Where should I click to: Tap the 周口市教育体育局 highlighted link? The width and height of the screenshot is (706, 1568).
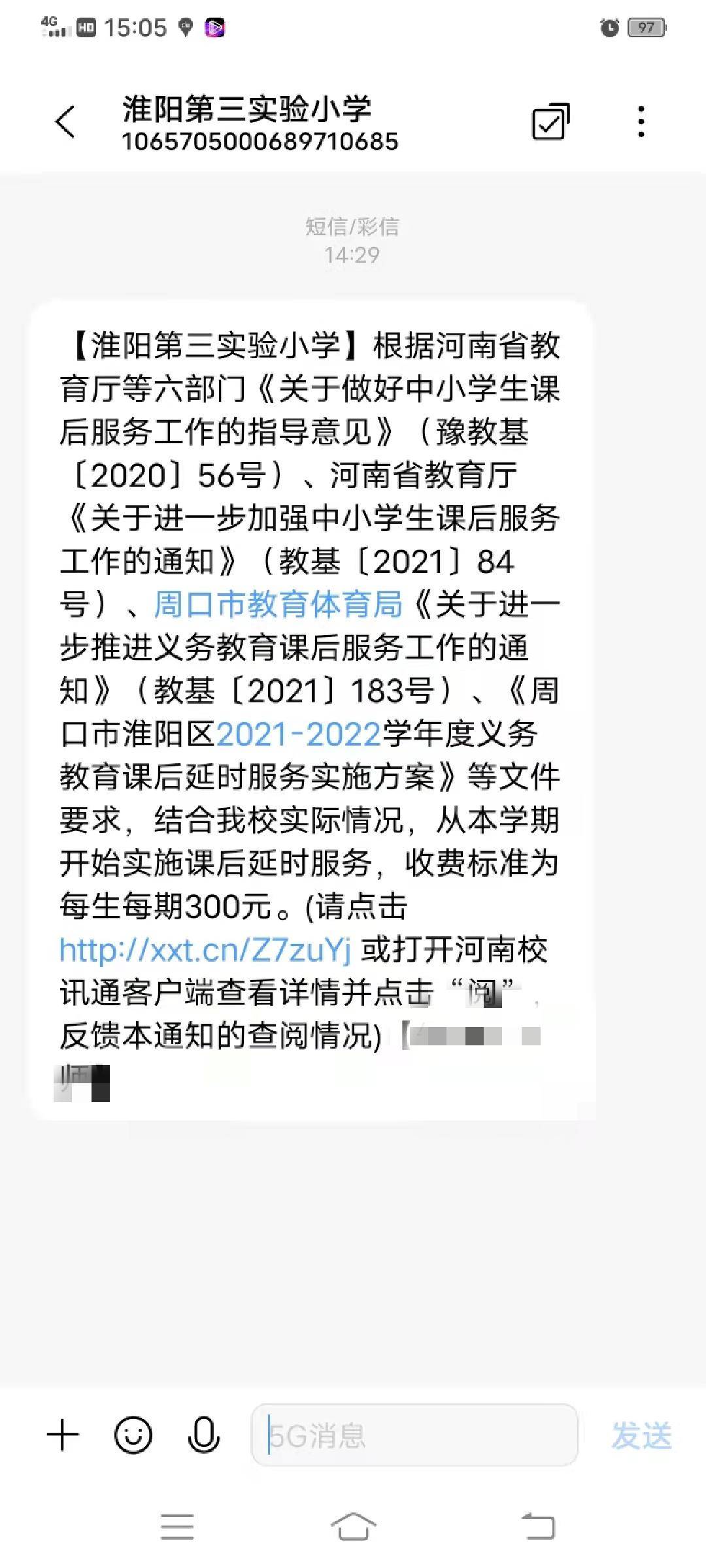[x=278, y=604]
